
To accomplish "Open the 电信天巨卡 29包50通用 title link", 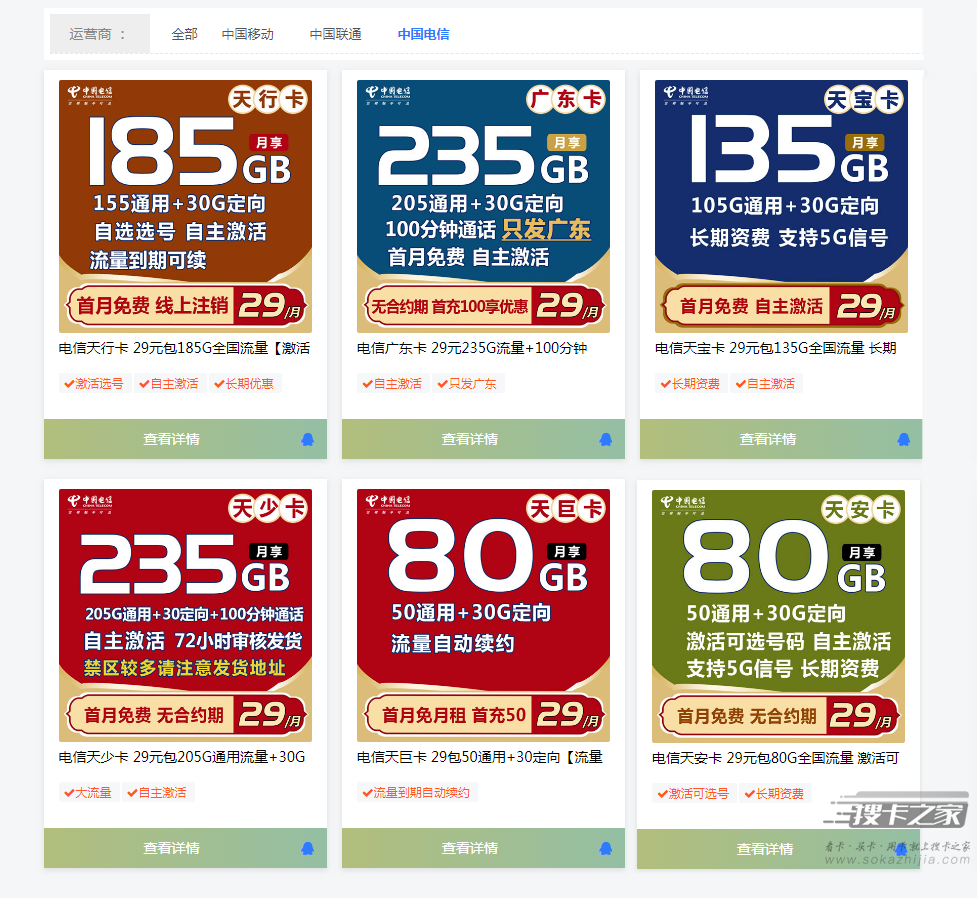I will [479, 757].
